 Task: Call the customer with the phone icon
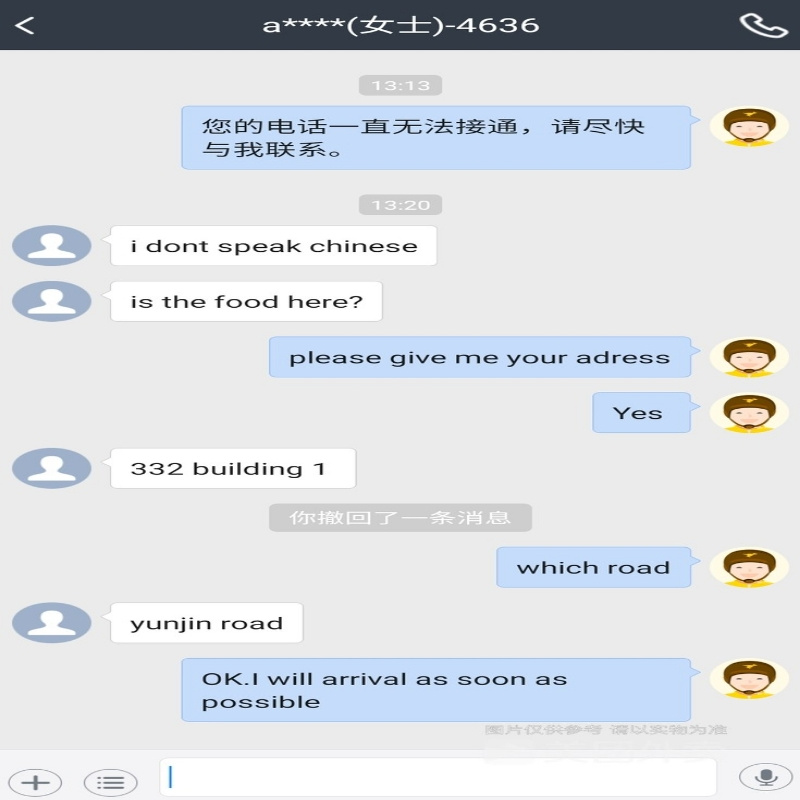[763, 26]
